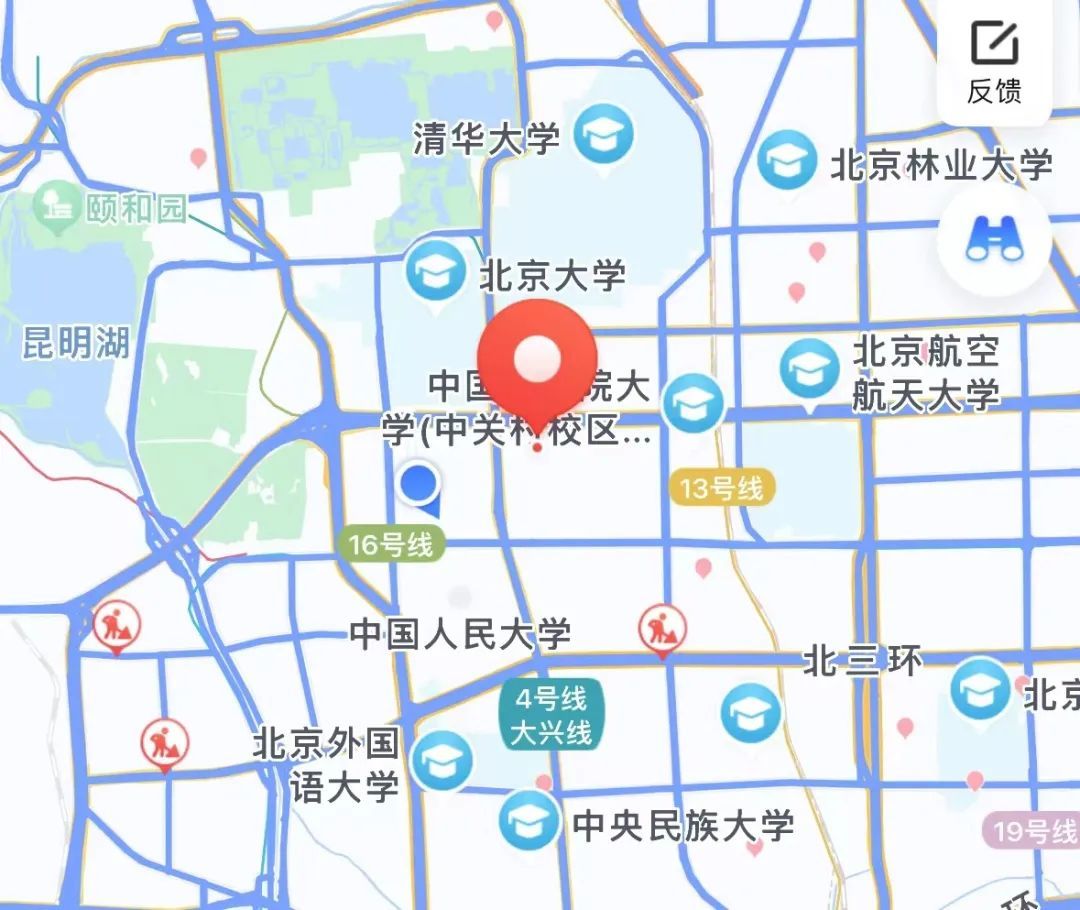1080x910 pixels.
Task: Tap the 4号线大兴线 subway label
Action: point(551,714)
